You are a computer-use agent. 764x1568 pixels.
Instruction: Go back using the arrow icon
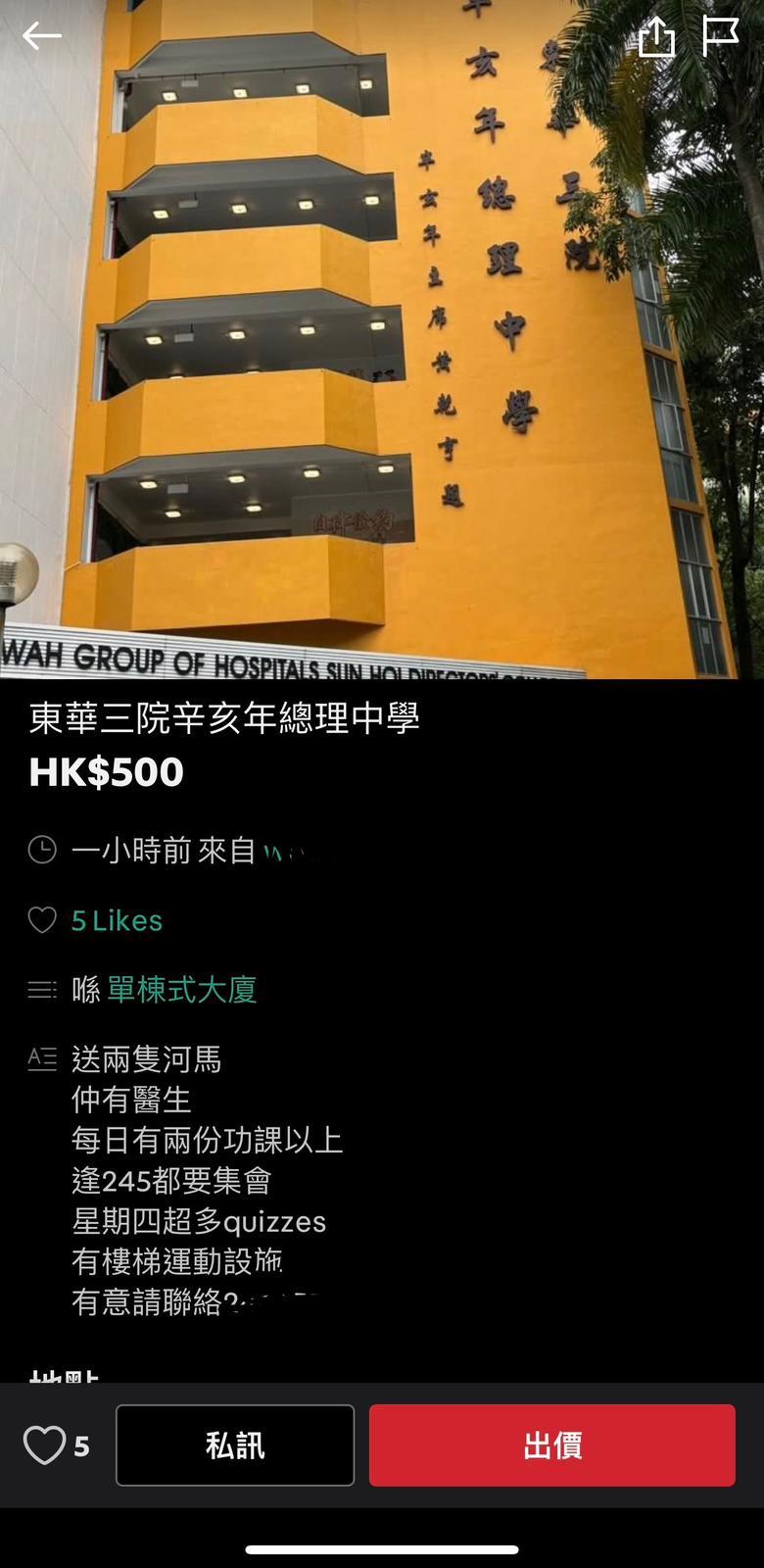(x=42, y=36)
